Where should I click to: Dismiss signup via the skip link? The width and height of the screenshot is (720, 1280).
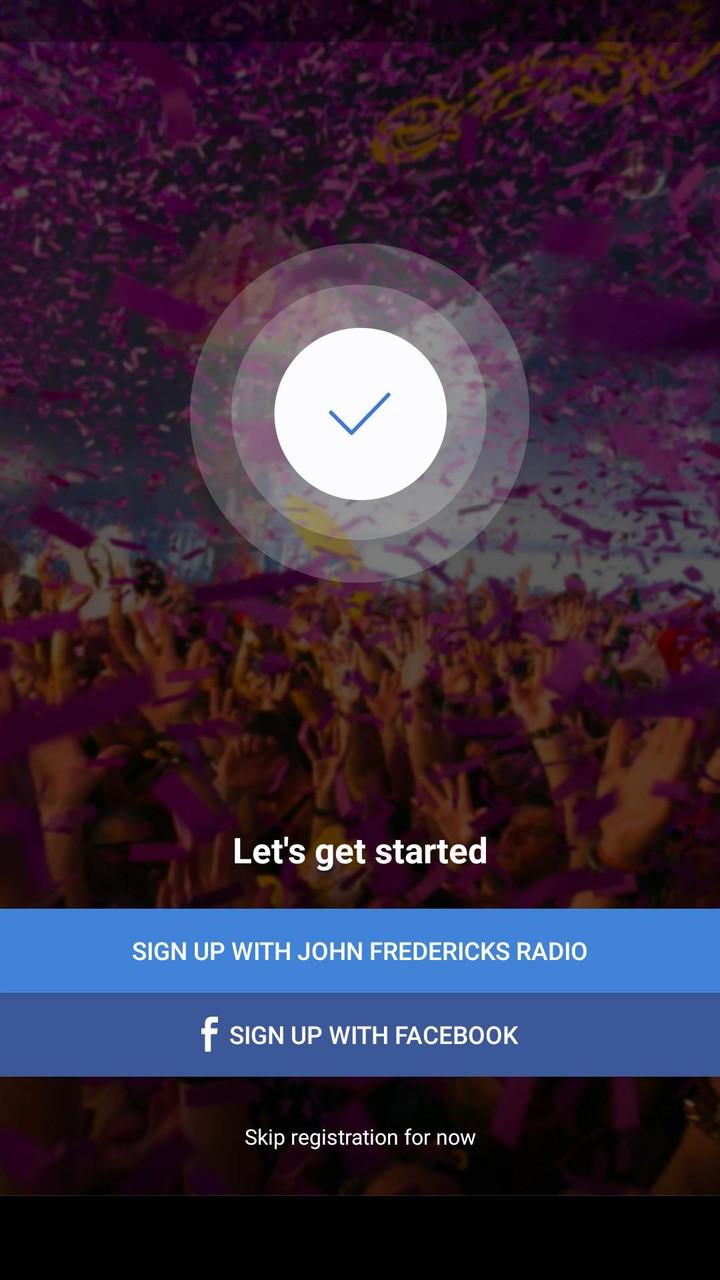click(x=360, y=1137)
